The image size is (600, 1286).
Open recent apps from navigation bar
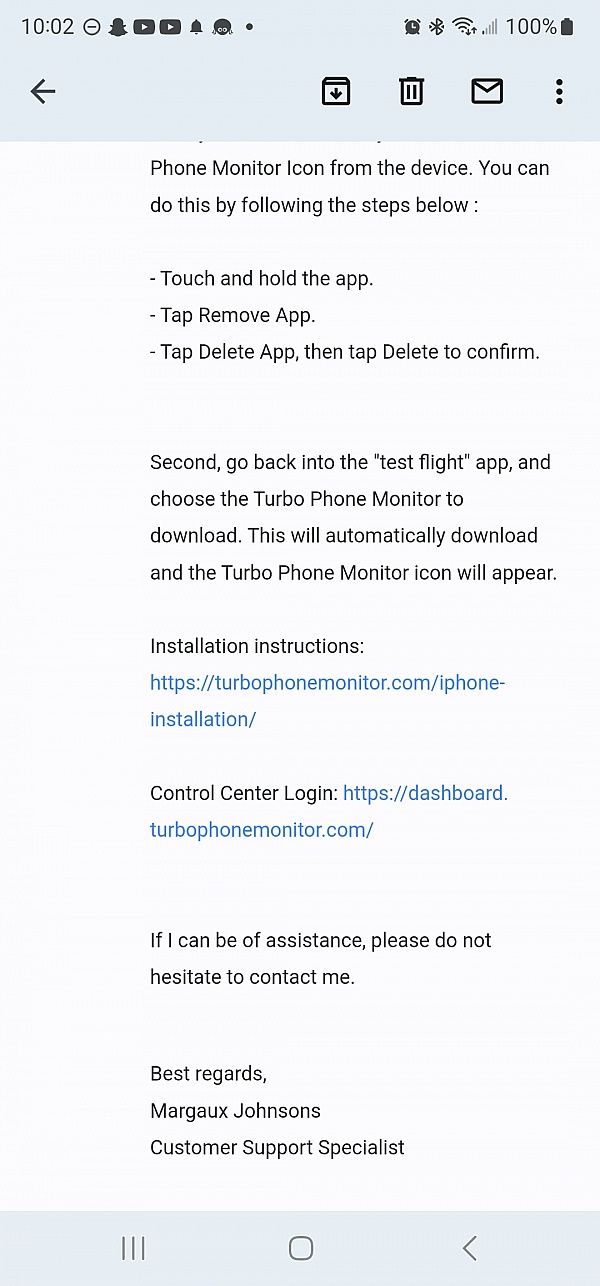(x=133, y=1247)
